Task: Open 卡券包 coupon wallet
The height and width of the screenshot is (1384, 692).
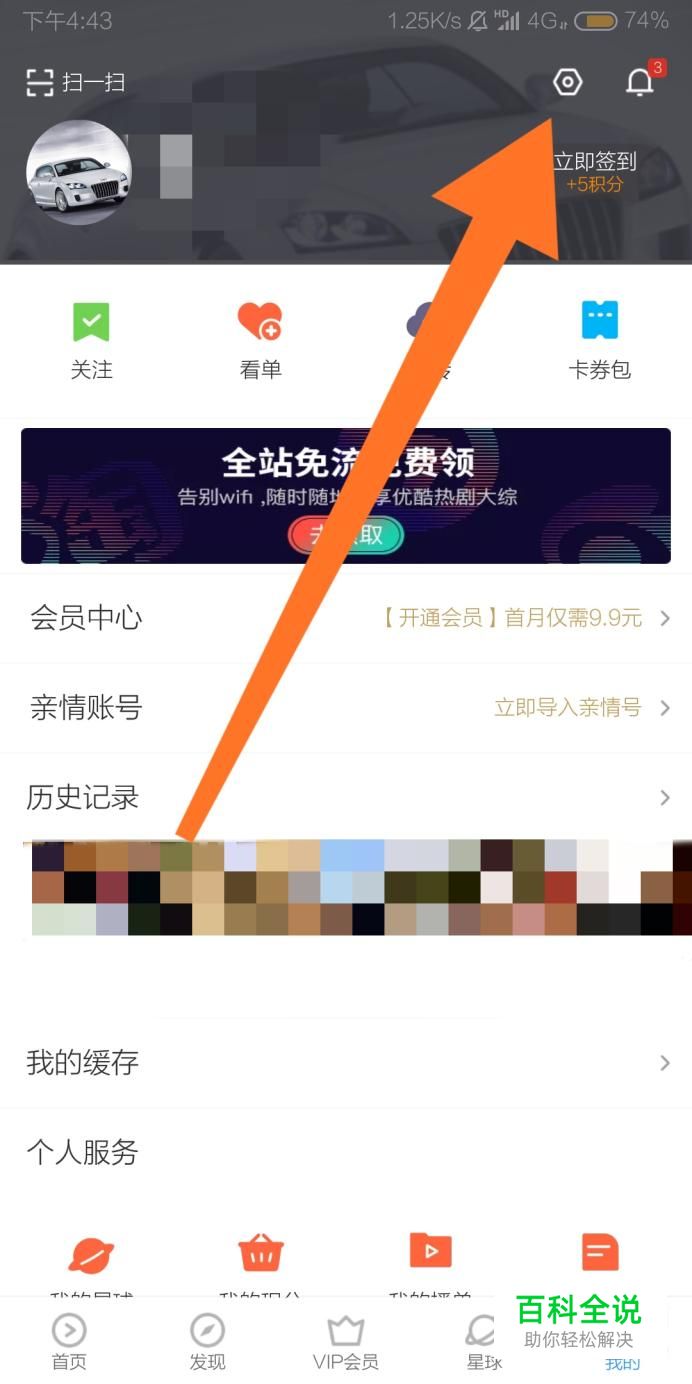Action: pos(600,341)
